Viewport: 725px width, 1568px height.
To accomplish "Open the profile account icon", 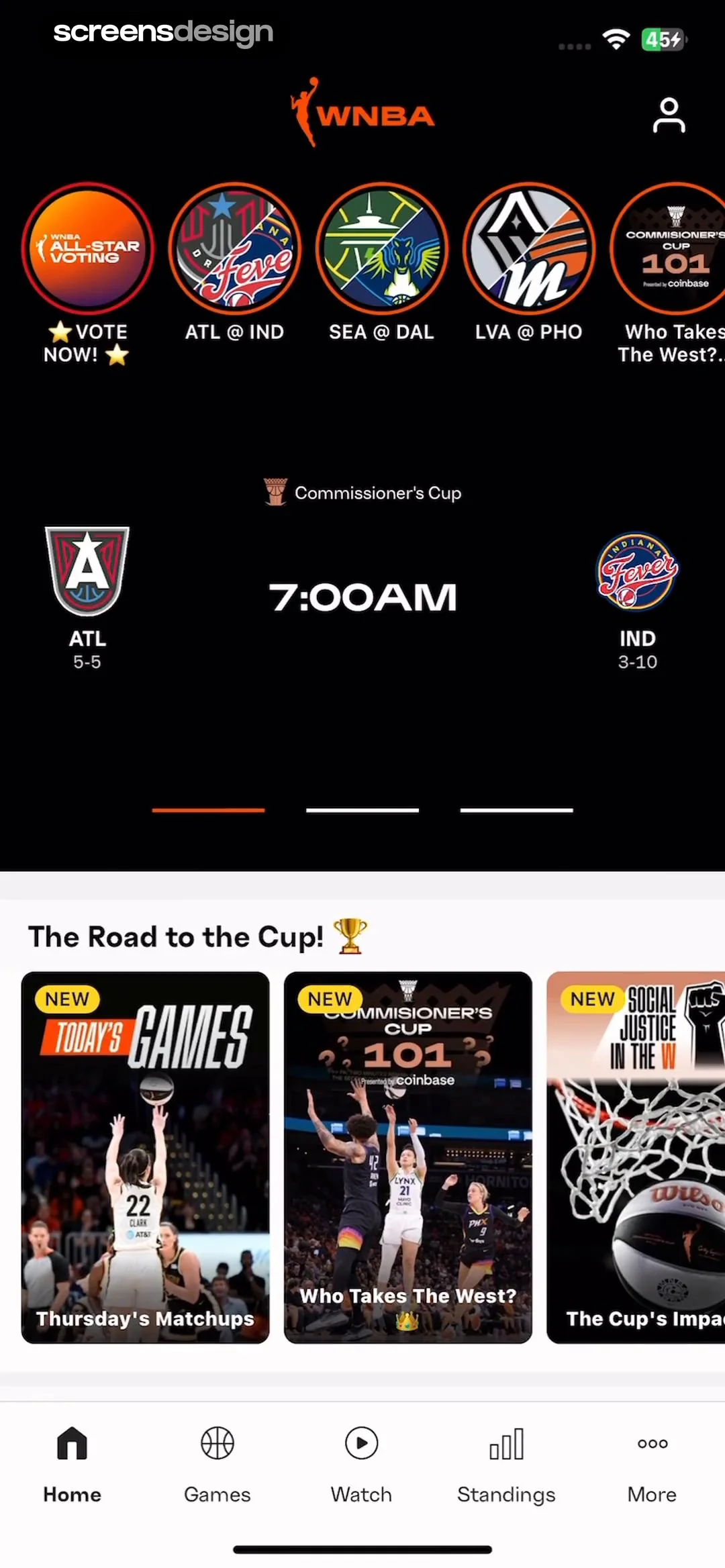I will point(669,114).
